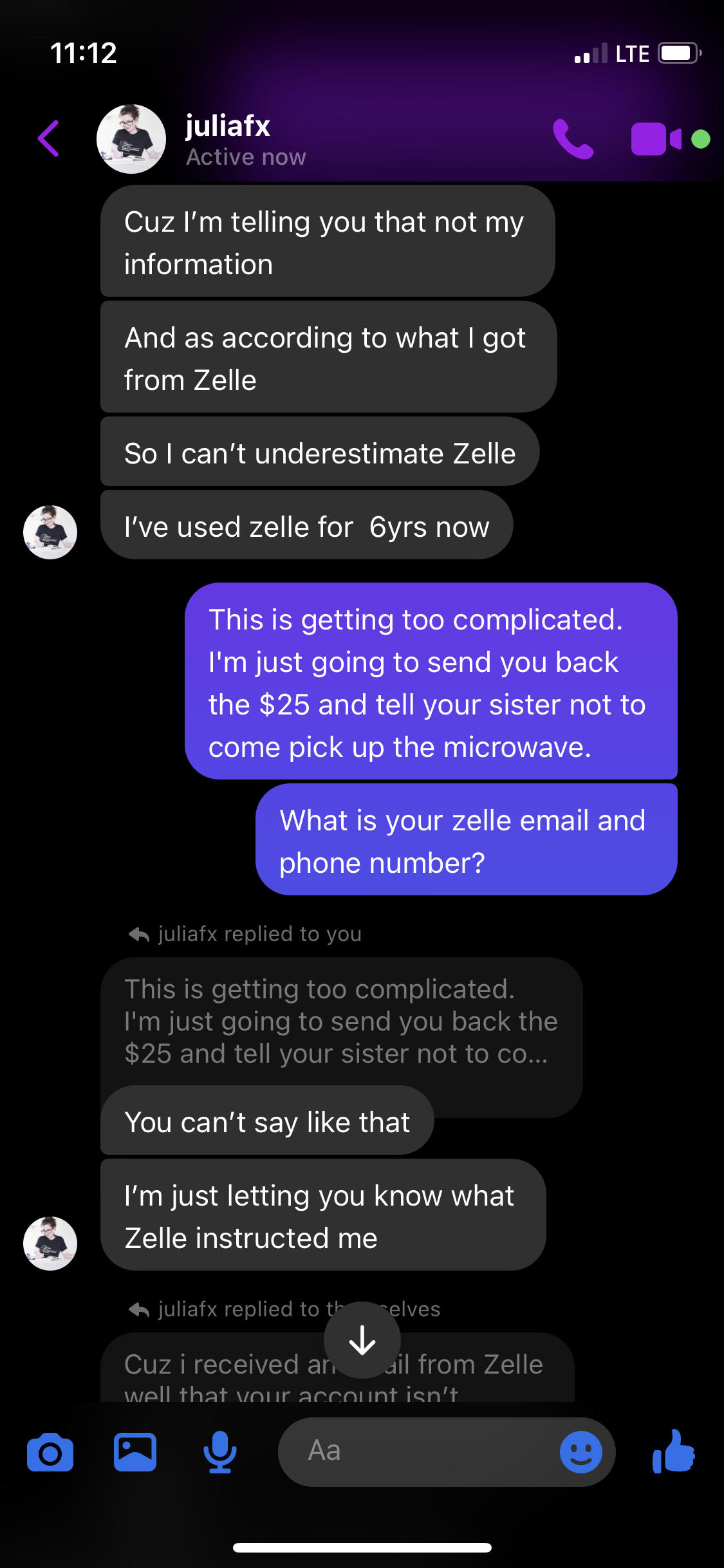
Task: Go back to the chat list
Action: (x=48, y=139)
